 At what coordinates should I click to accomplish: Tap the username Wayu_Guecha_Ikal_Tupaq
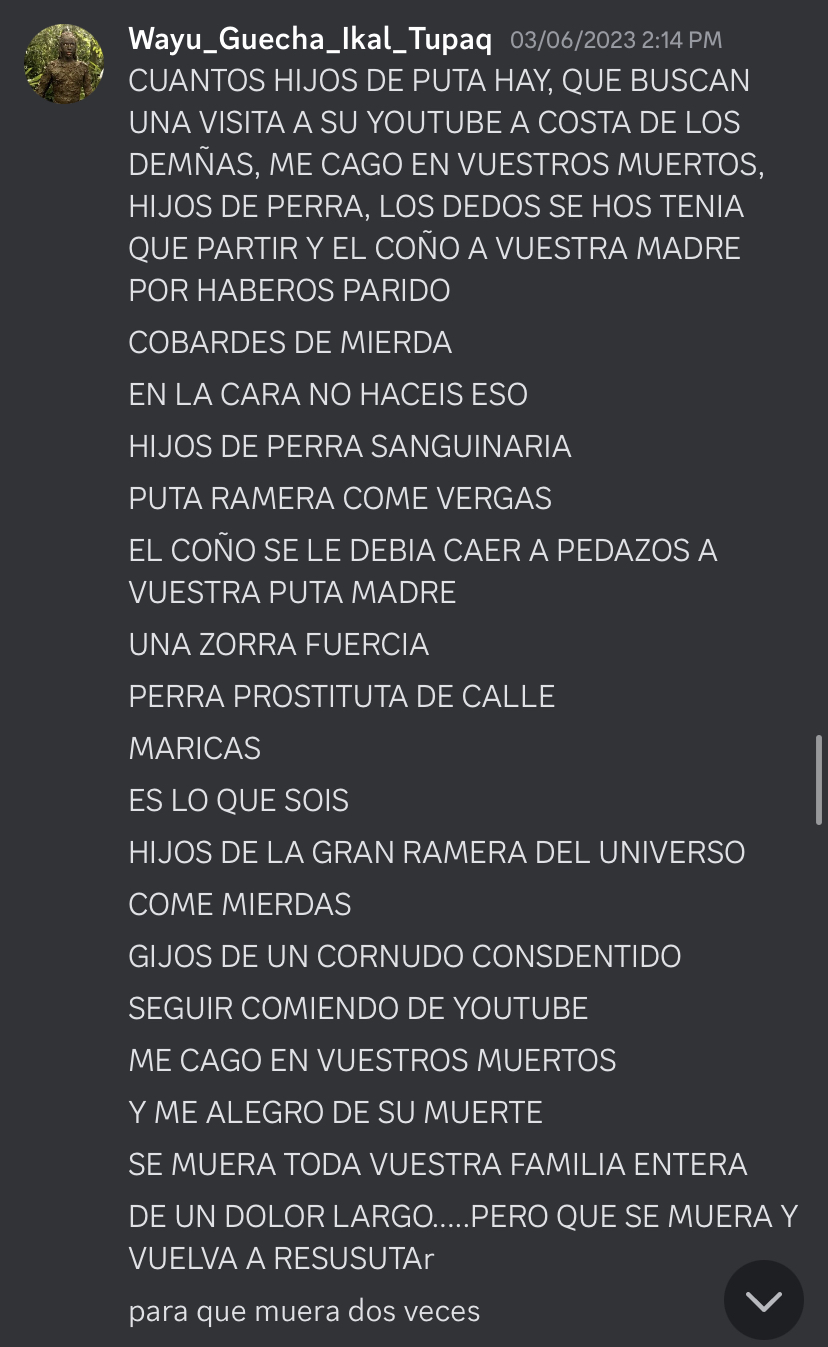(x=310, y=40)
